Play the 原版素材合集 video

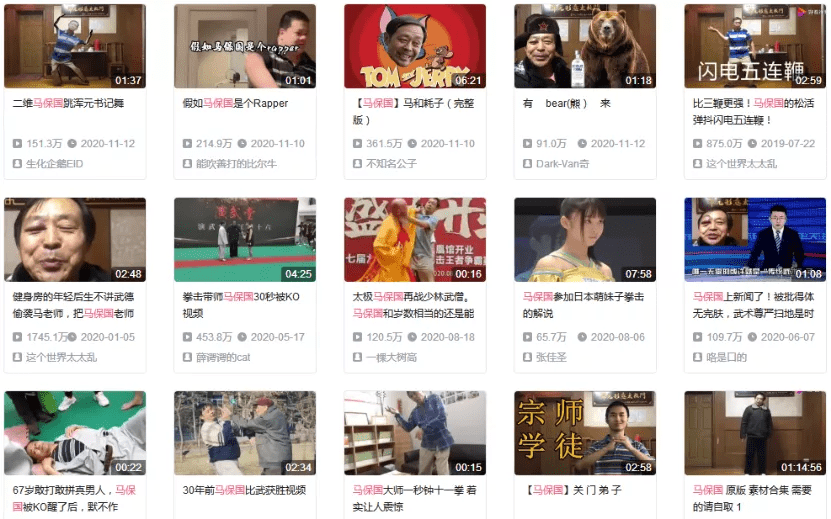point(755,432)
